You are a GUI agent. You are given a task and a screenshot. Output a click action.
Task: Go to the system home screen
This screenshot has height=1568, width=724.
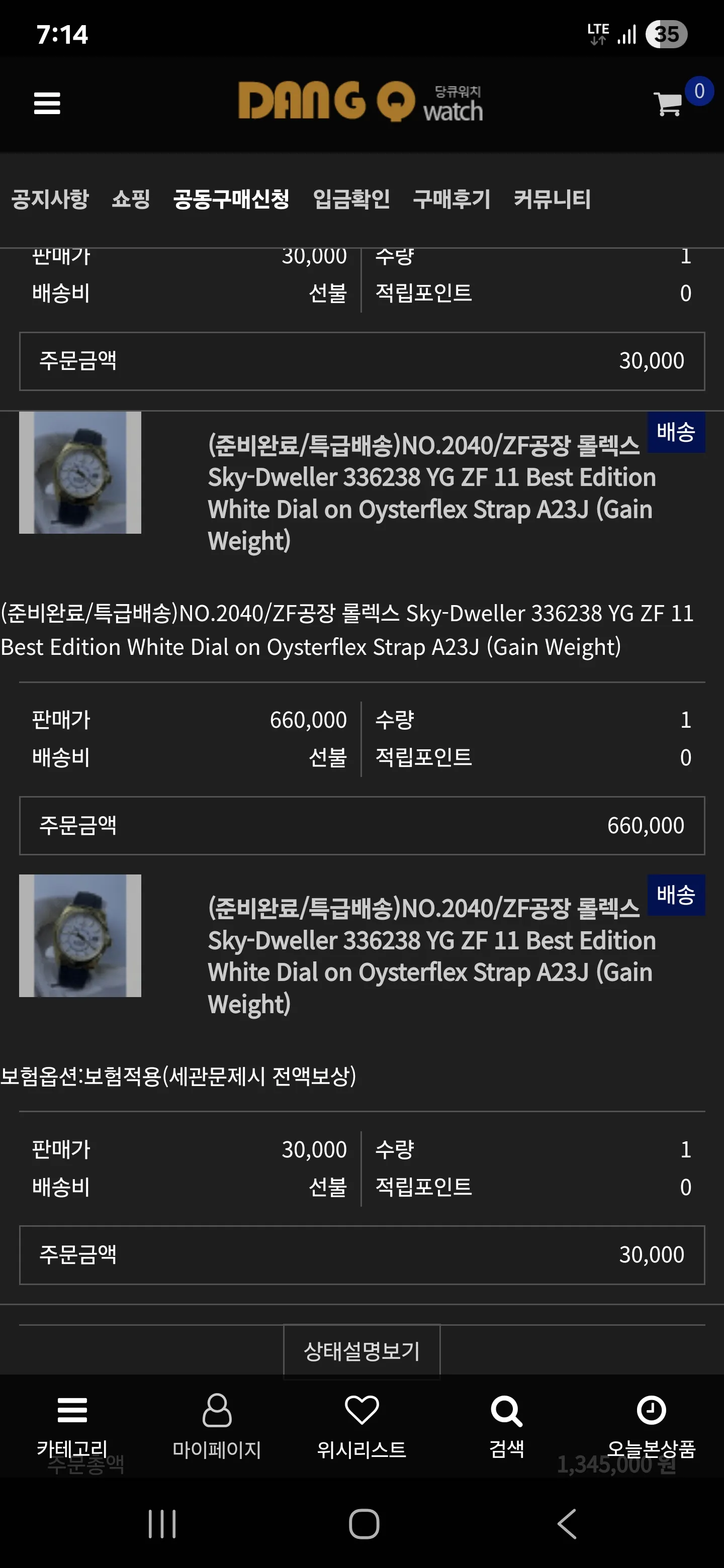pos(364,1524)
